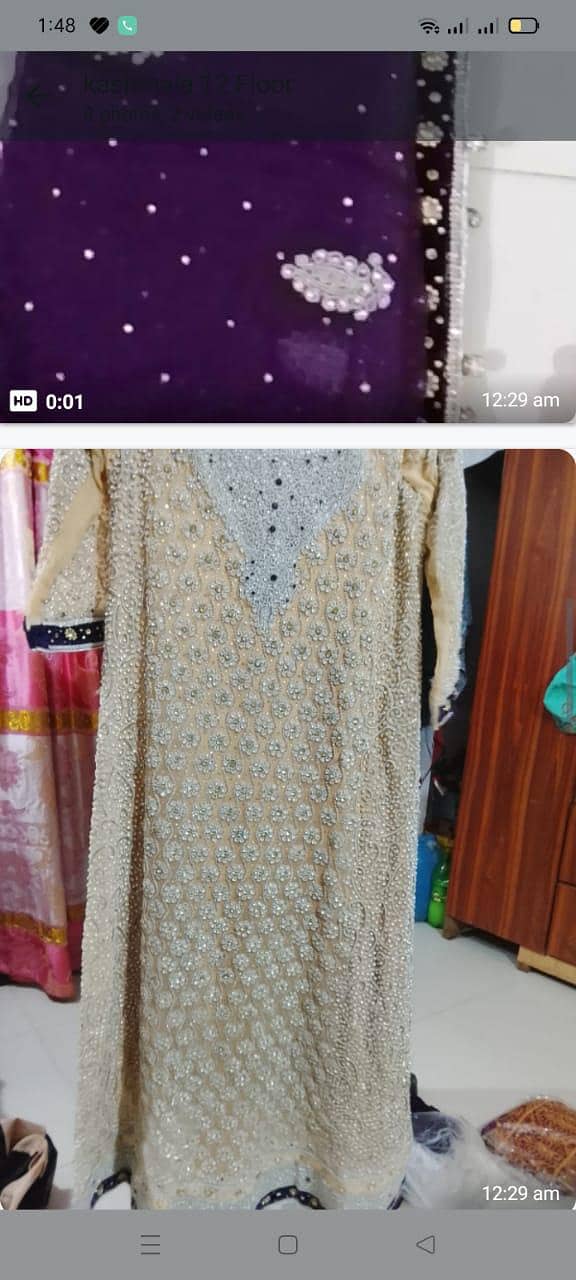
Task: Go back using the header arrow
Action: coord(37,96)
